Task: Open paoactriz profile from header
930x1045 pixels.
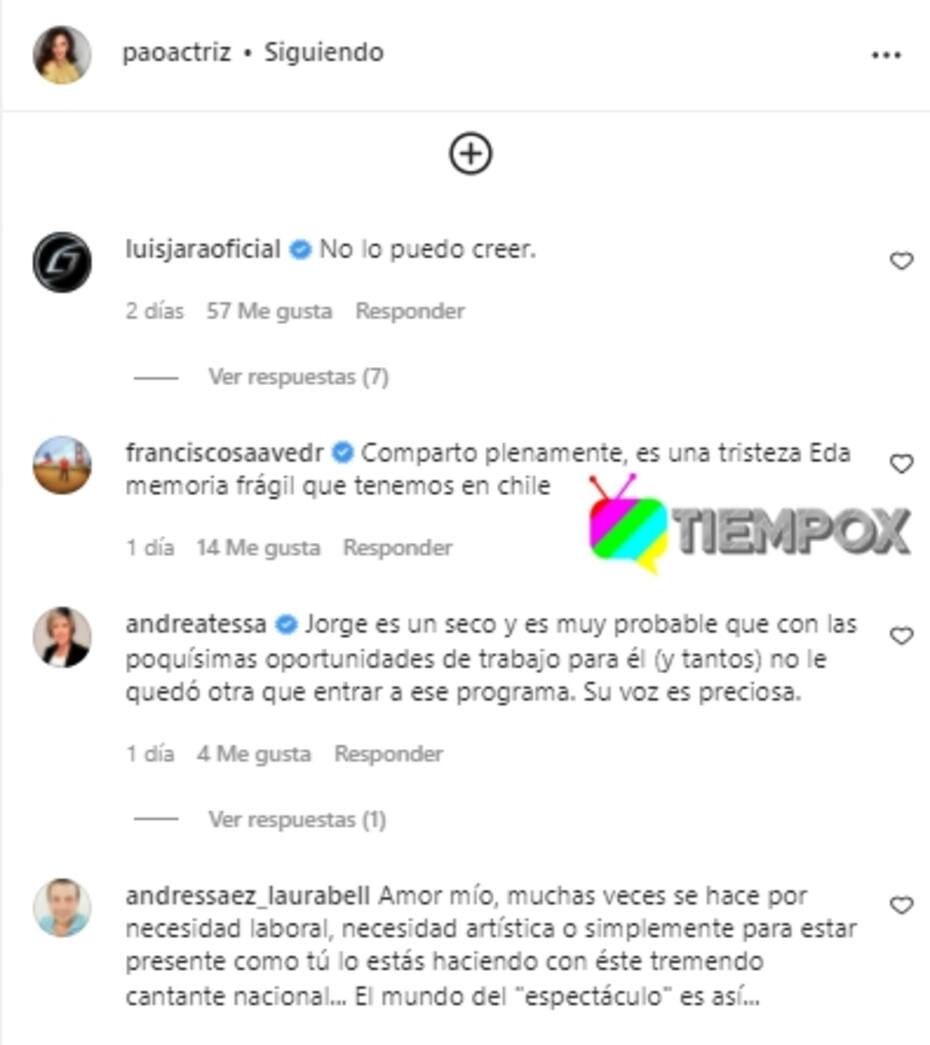Action: (174, 53)
